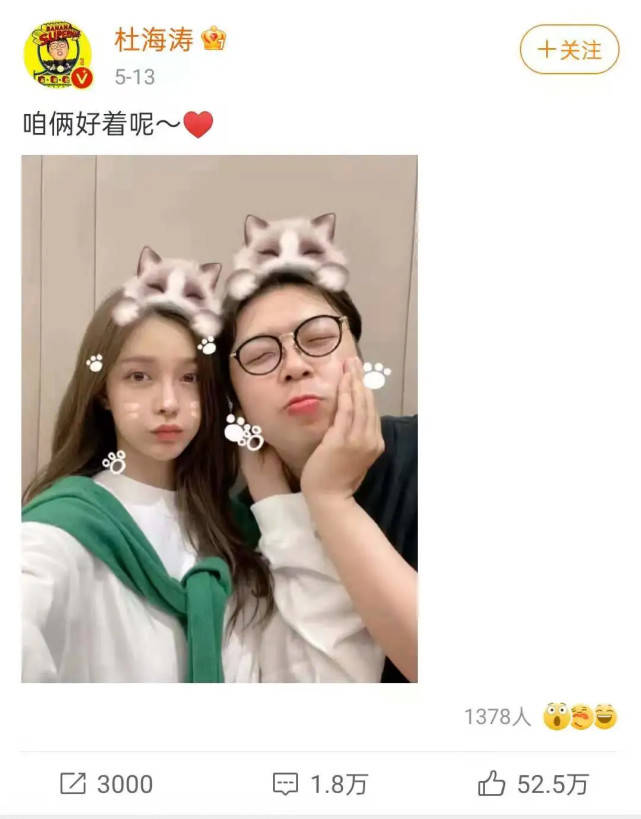
Task: Like the post with 52.5万 likes
Action: click(x=532, y=784)
